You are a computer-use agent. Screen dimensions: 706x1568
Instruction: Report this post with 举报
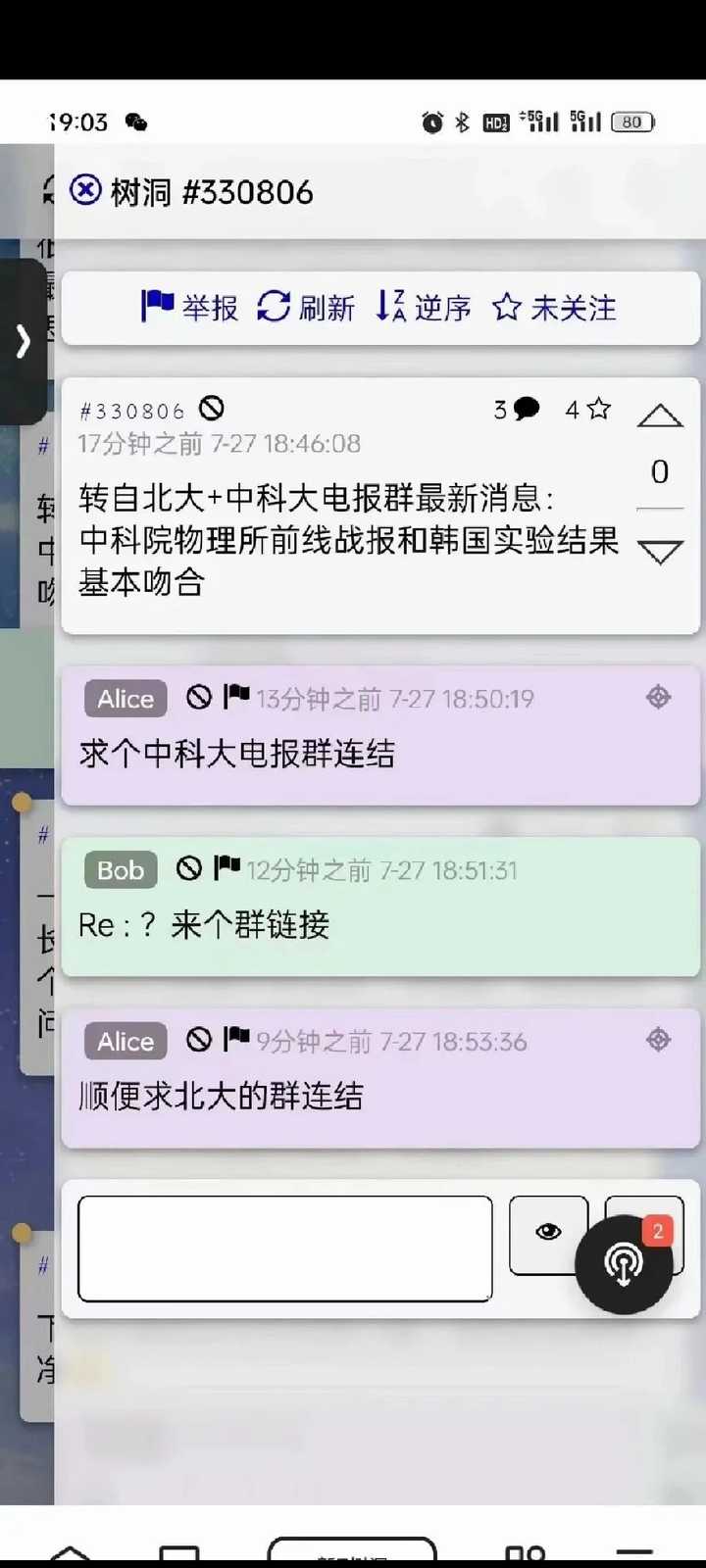click(190, 308)
